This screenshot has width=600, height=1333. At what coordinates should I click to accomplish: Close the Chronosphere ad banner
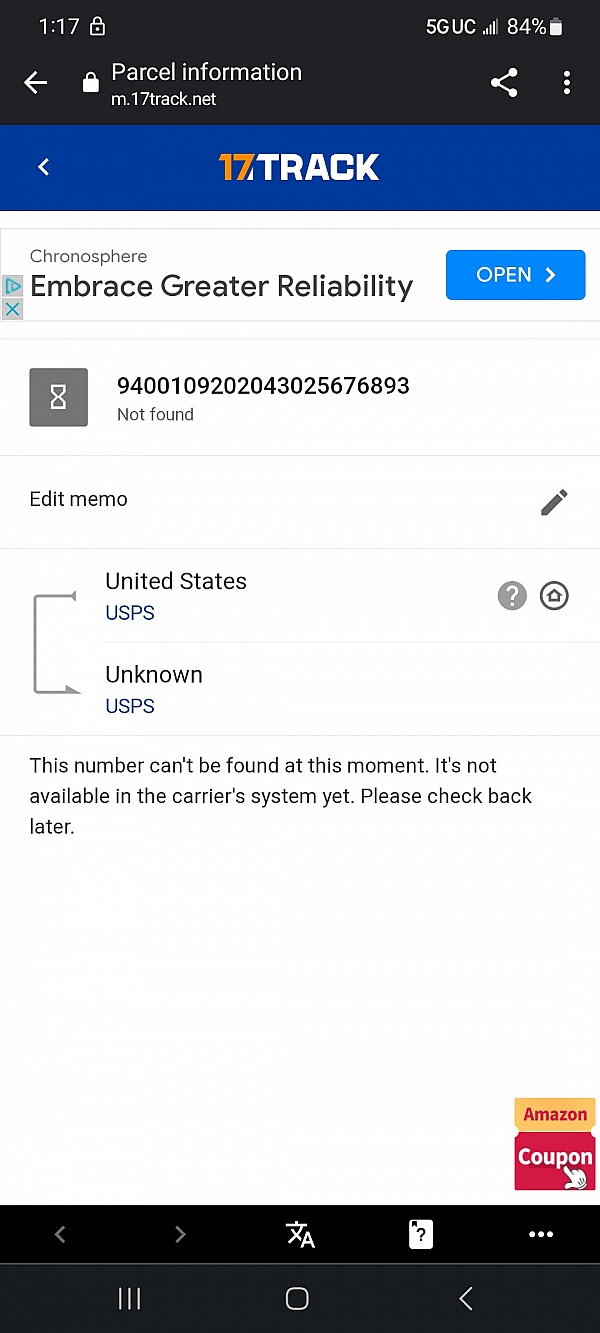[12, 309]
